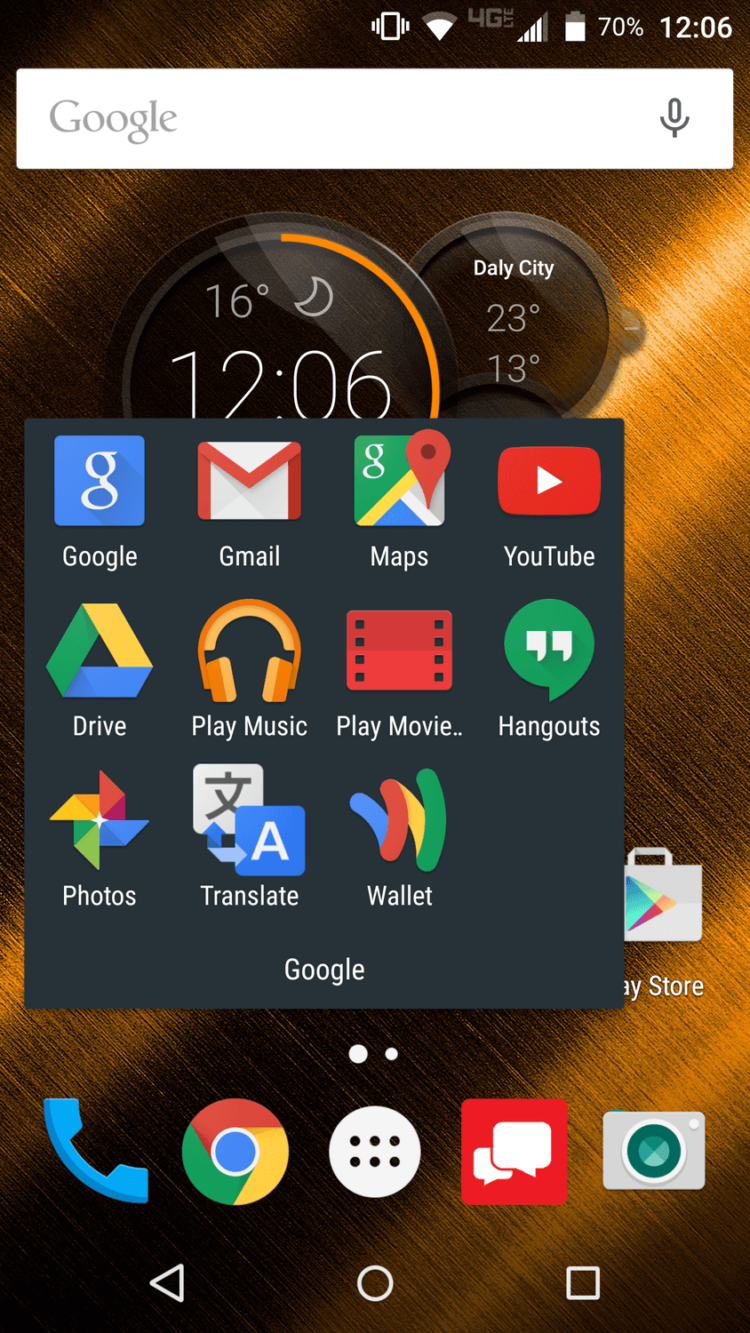Start voice search with the microphone
The width and height of the screenshot is (750, 1333).
click(674, 119)
